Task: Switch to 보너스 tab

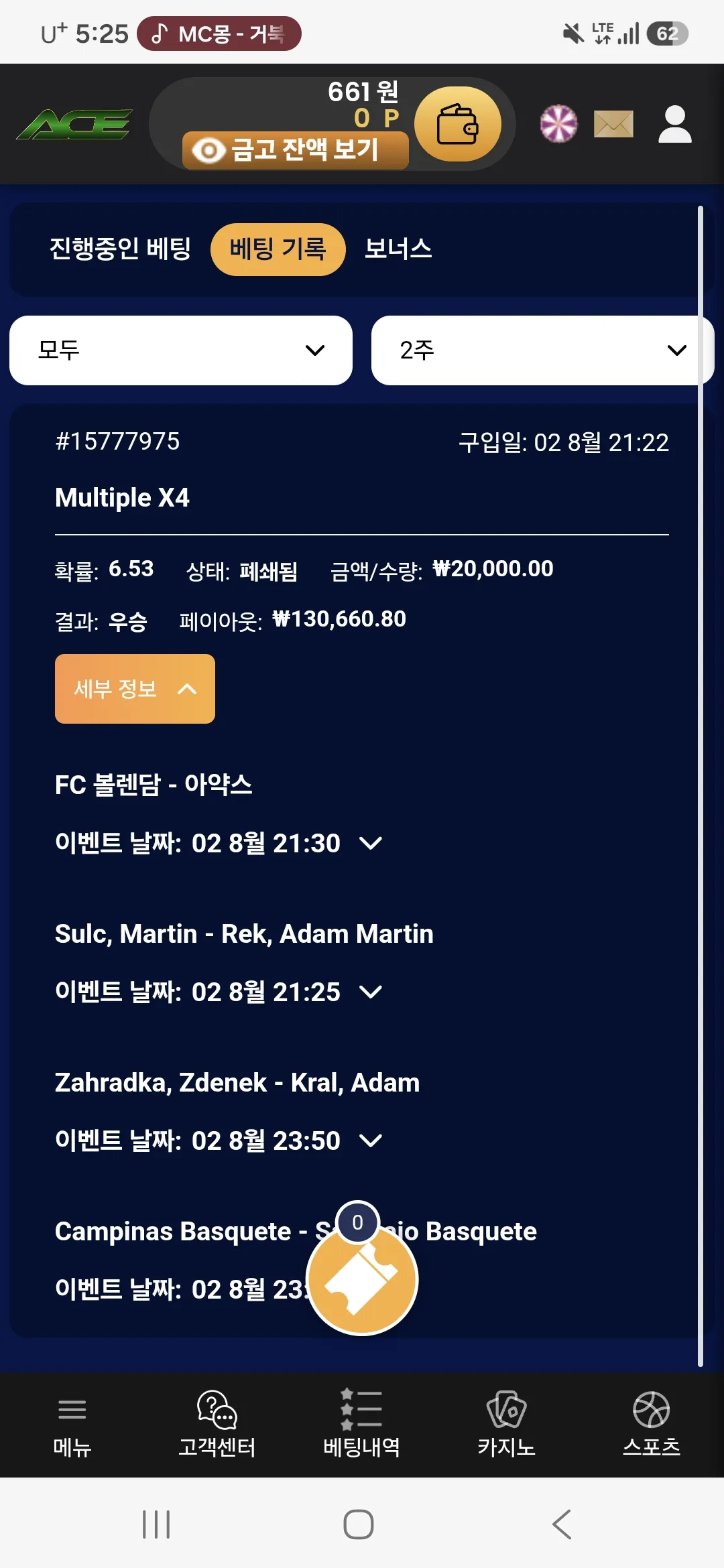Action: pyautogui.click(x=398, y=249)
